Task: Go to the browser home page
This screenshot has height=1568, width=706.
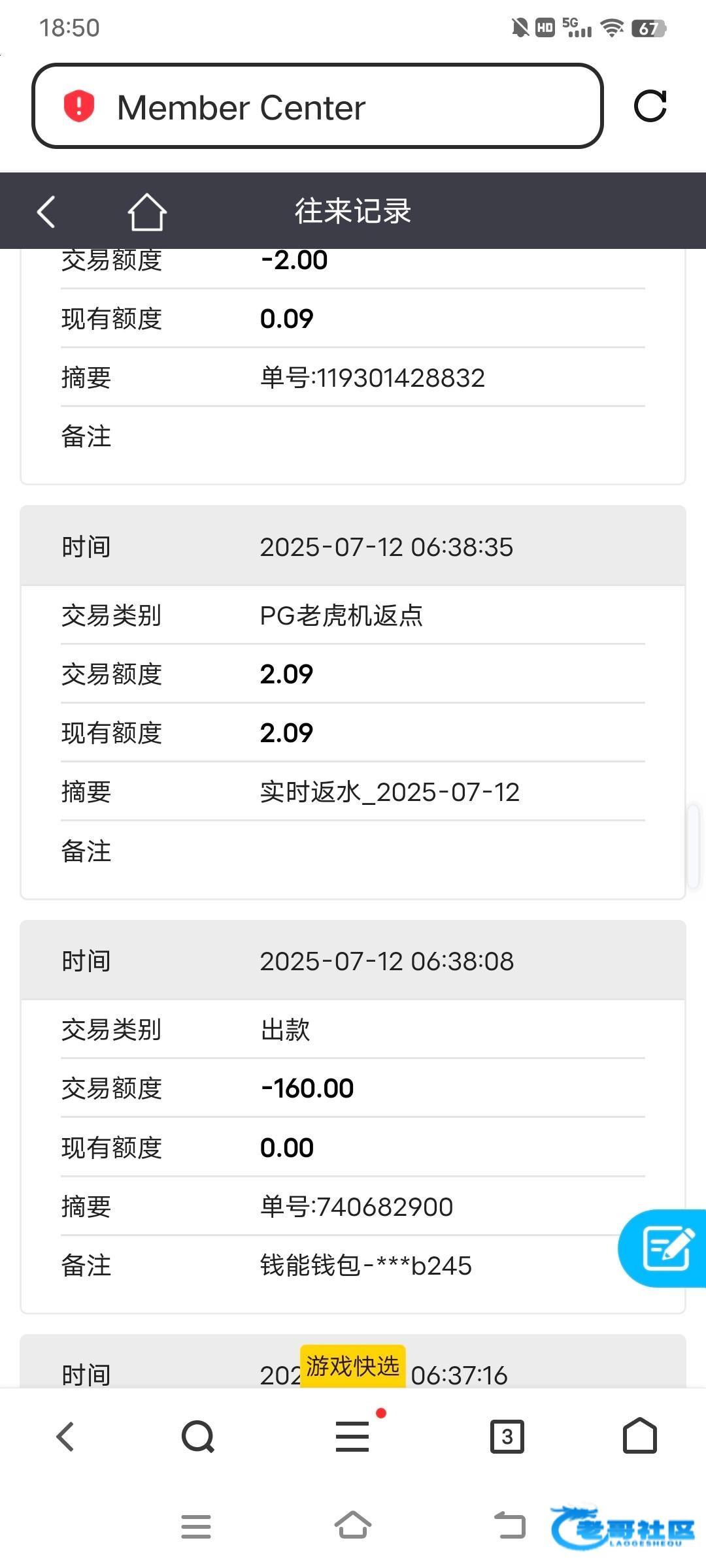Action: point(640,1435)
